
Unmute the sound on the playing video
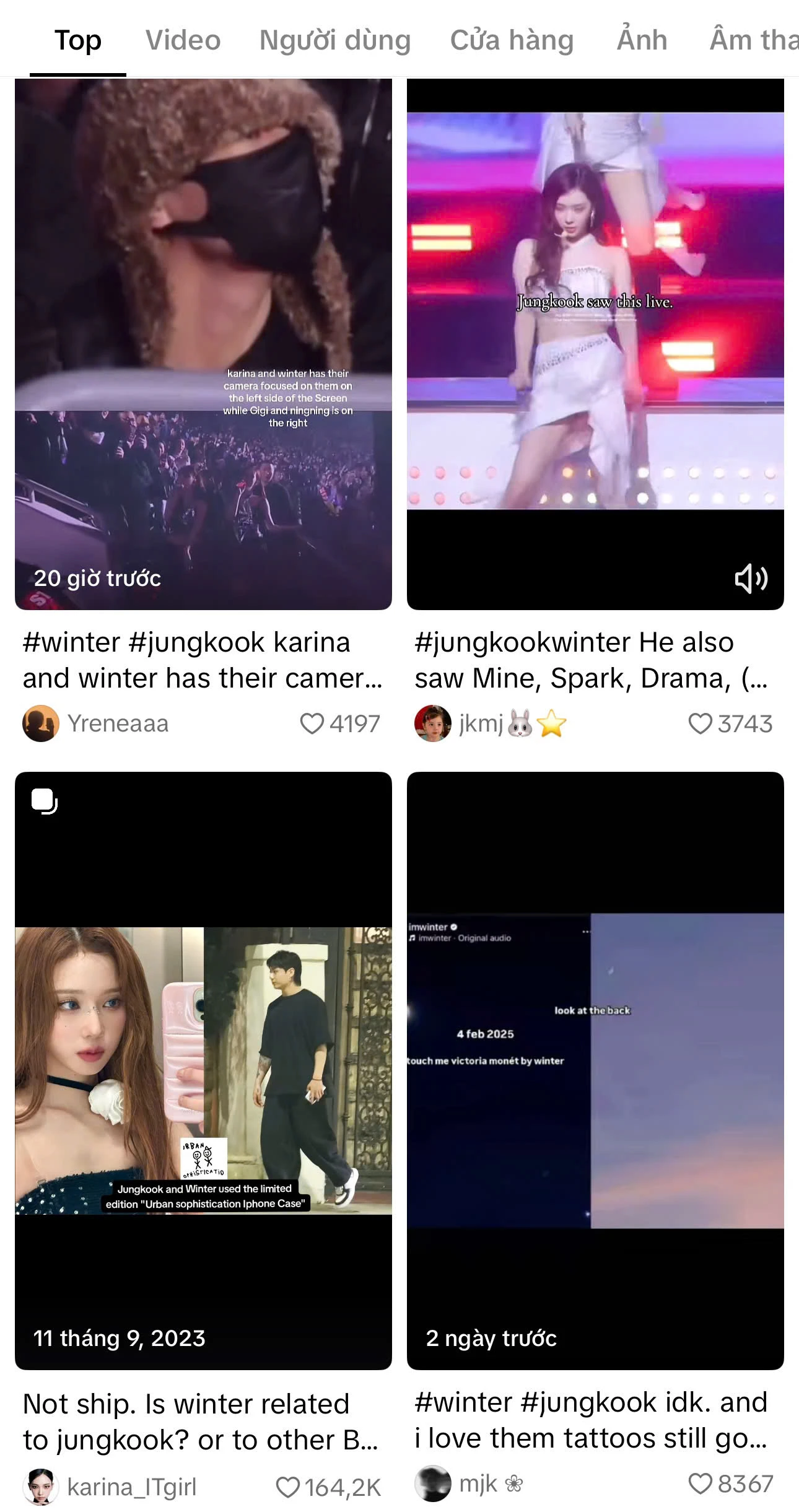751,579
